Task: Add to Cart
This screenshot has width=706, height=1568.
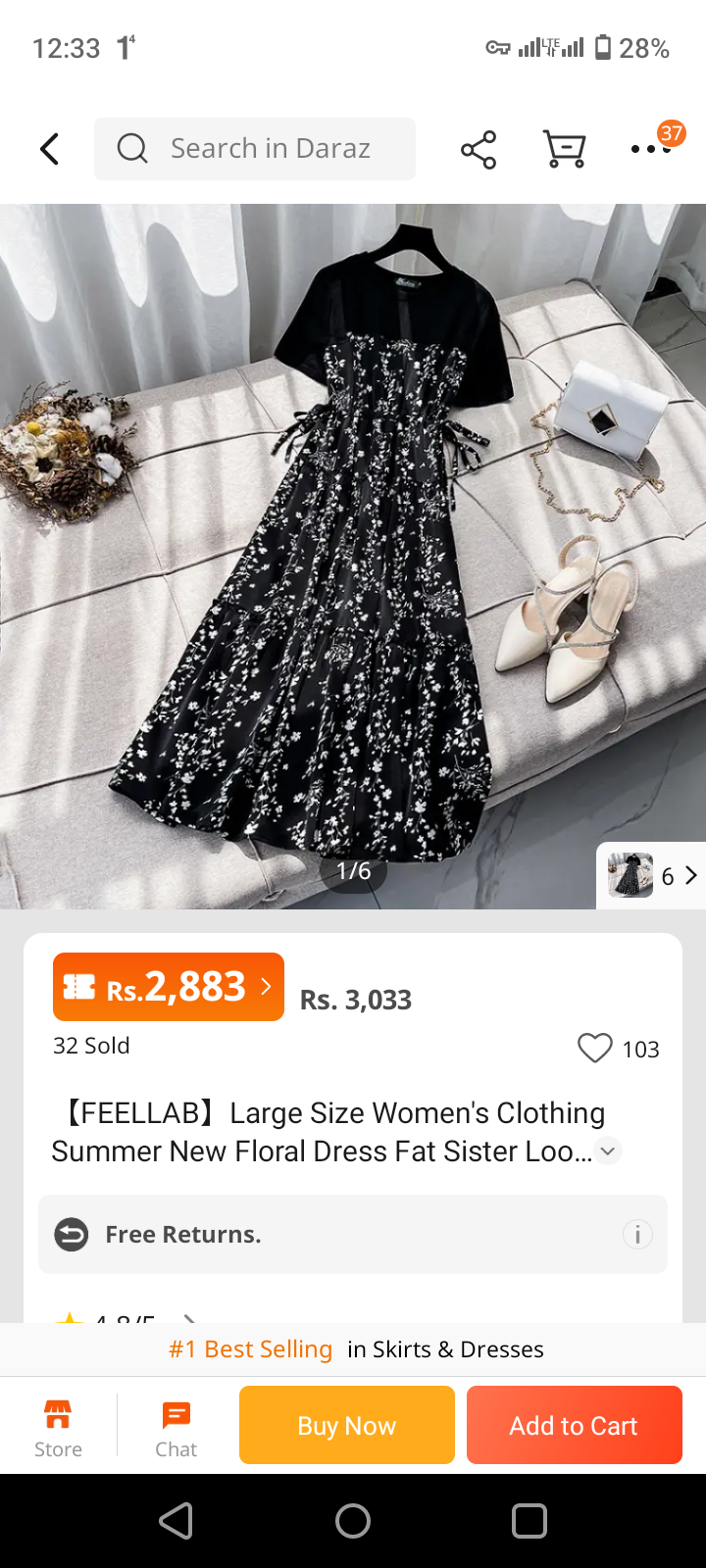Action: click(575, 1425)
